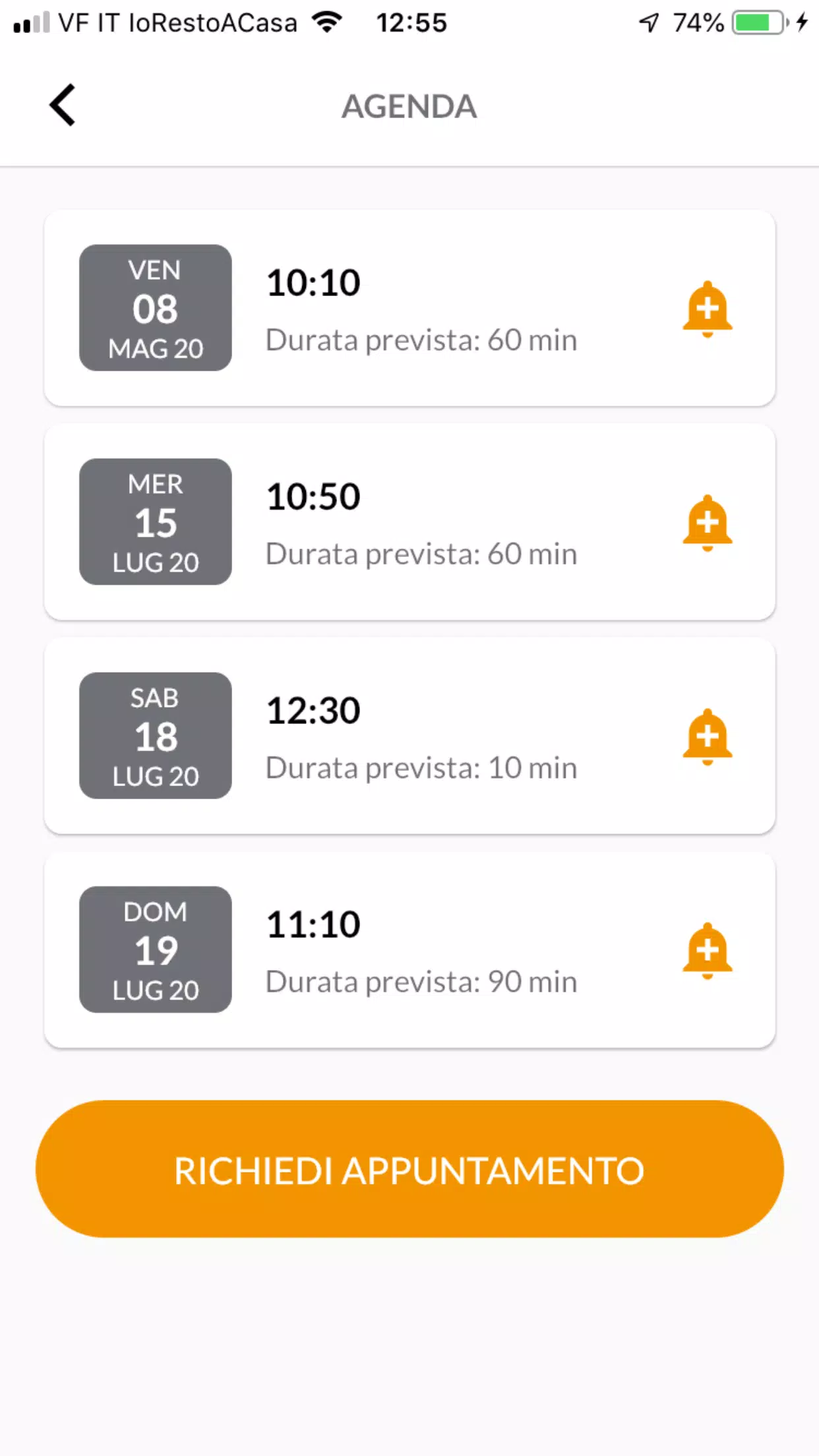
Task: Open the VEN 08 MAG appointment card
Action: click(409, 308)
